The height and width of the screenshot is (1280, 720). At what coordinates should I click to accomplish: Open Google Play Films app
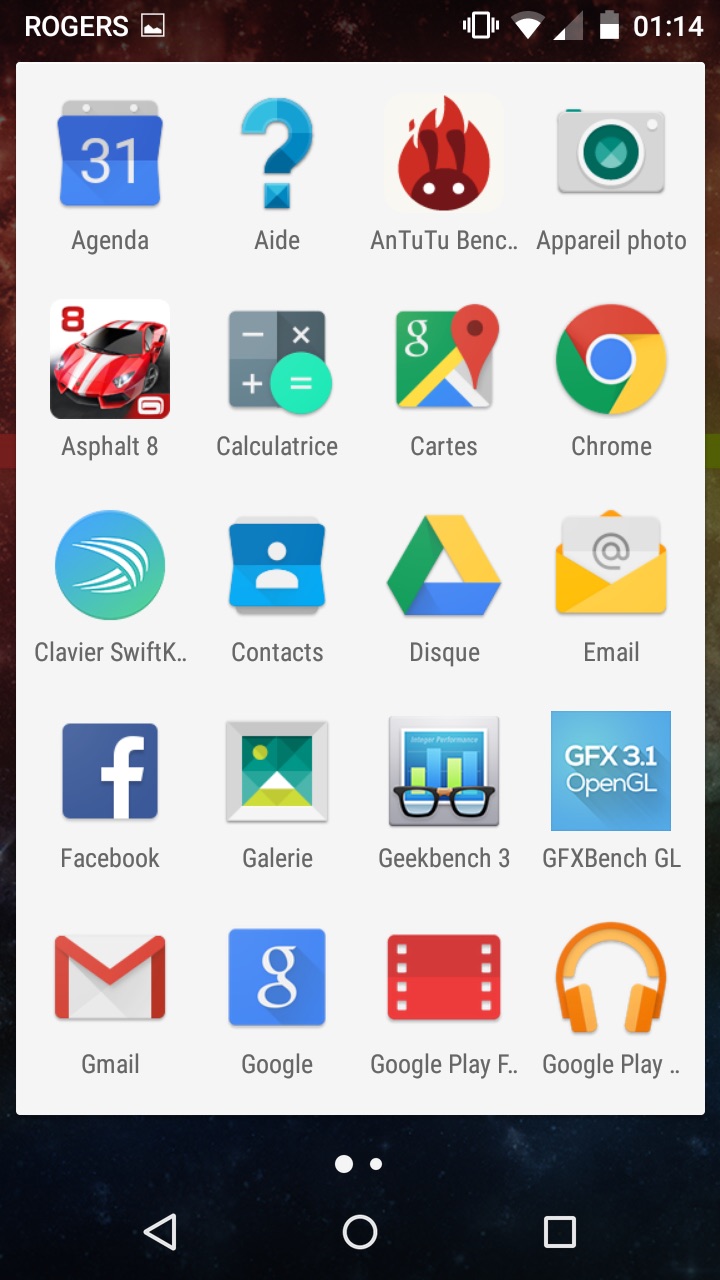(444, 978)
